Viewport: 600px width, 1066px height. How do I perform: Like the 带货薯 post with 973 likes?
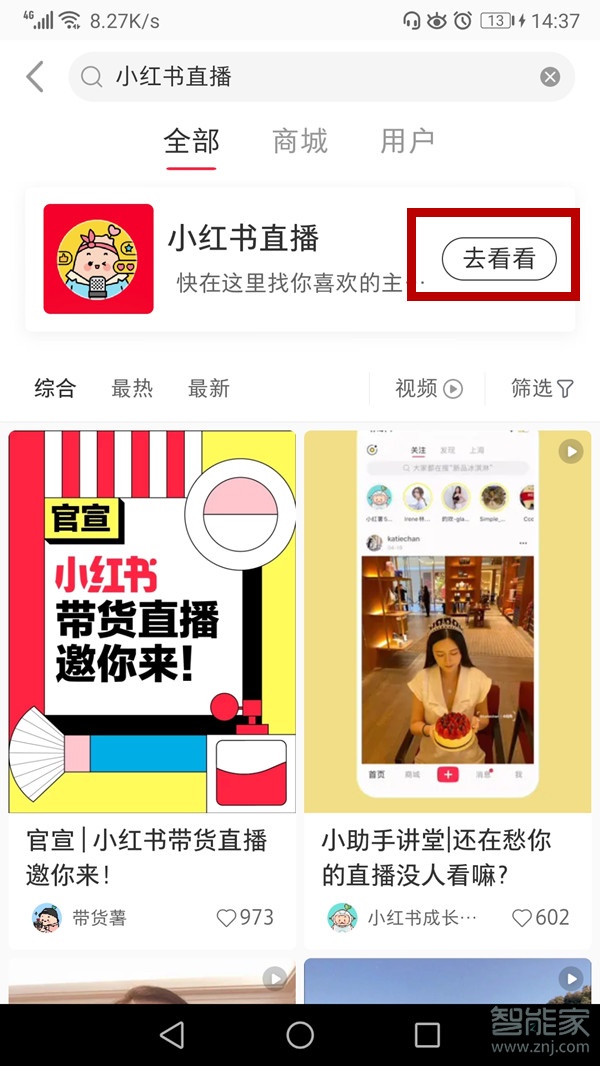(229, 917)
